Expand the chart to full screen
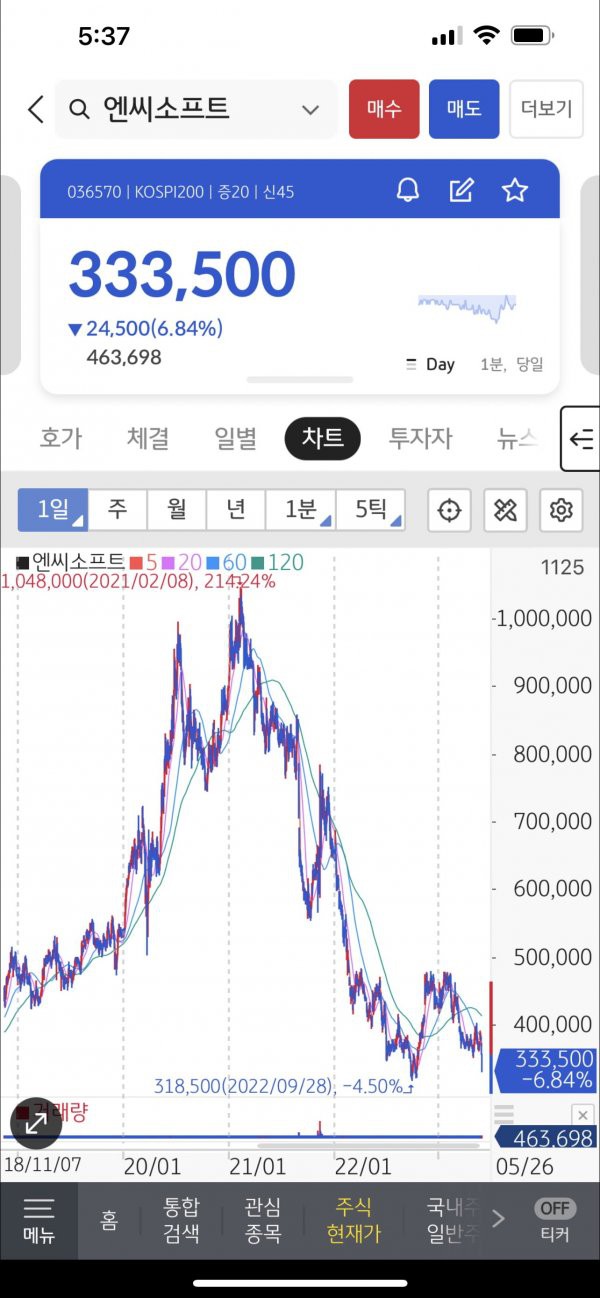The width and height of the screenshot is (600, 1298). coord(36,1123)
